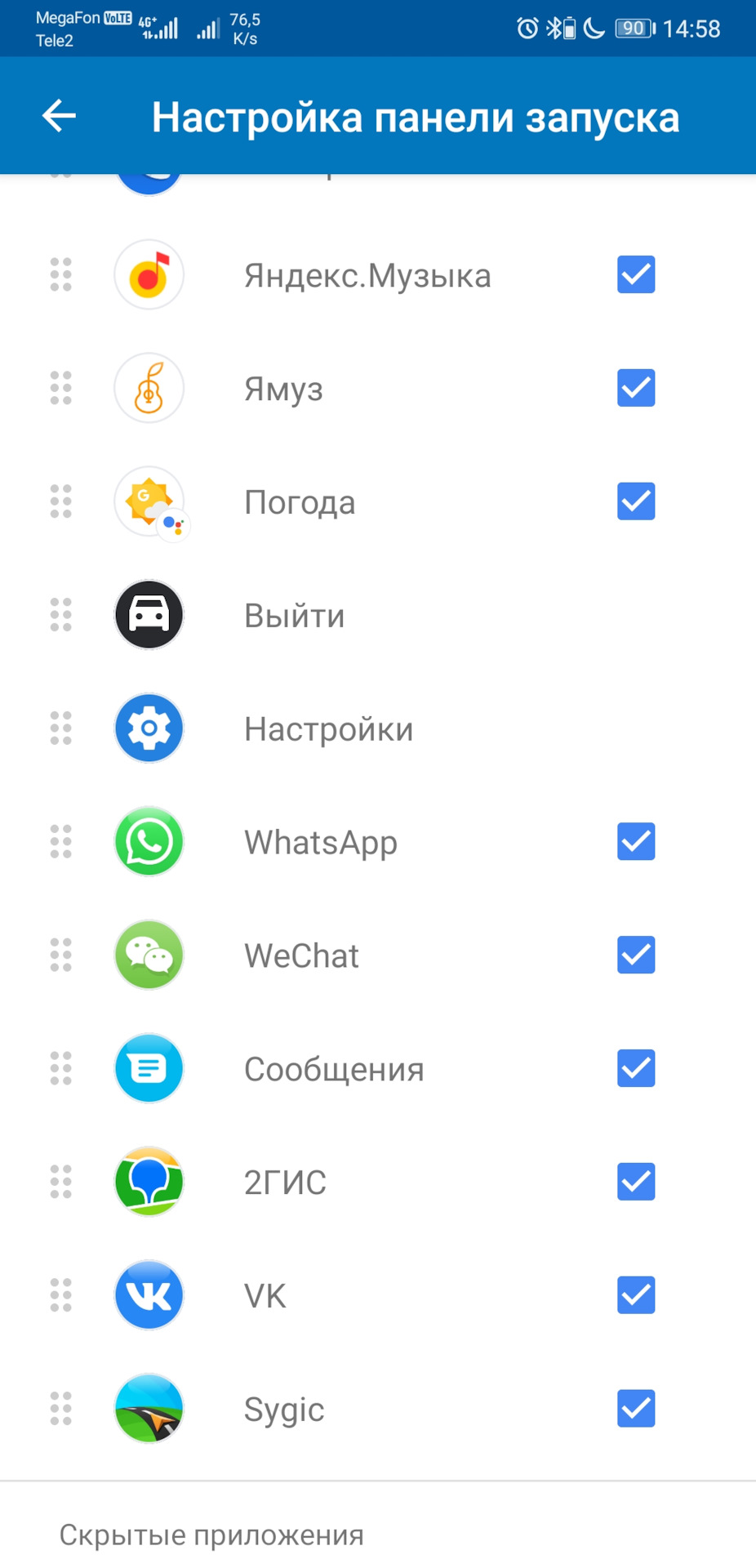This screenshot has height=1568, width=756.
Task: Untick the WhatsApp checkbox
Action: [x=636, y=842]
